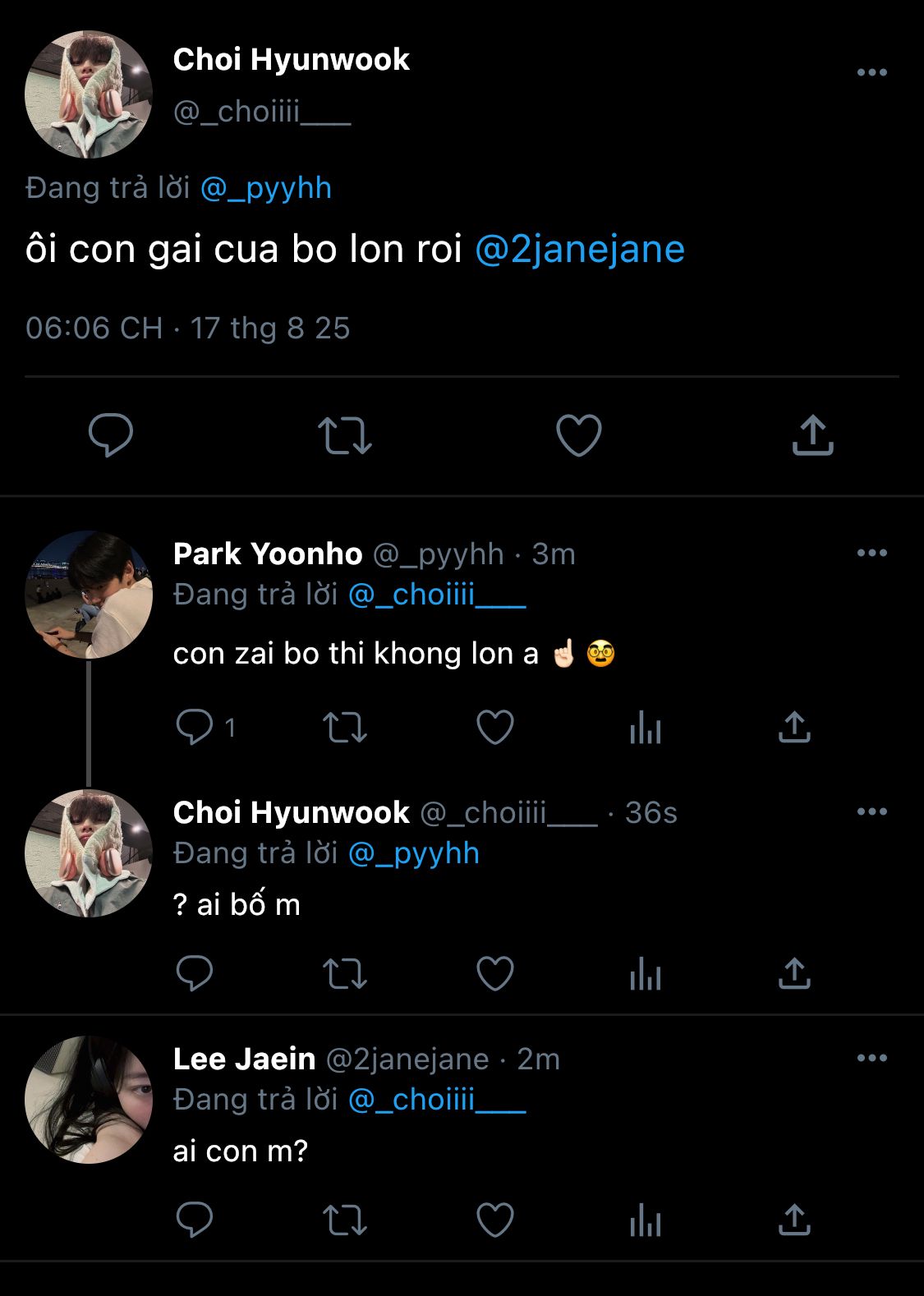Like Park Yoonho's reply
Image resolution: width=924 pixels, height=1296 pixels.
coord(495,727)
